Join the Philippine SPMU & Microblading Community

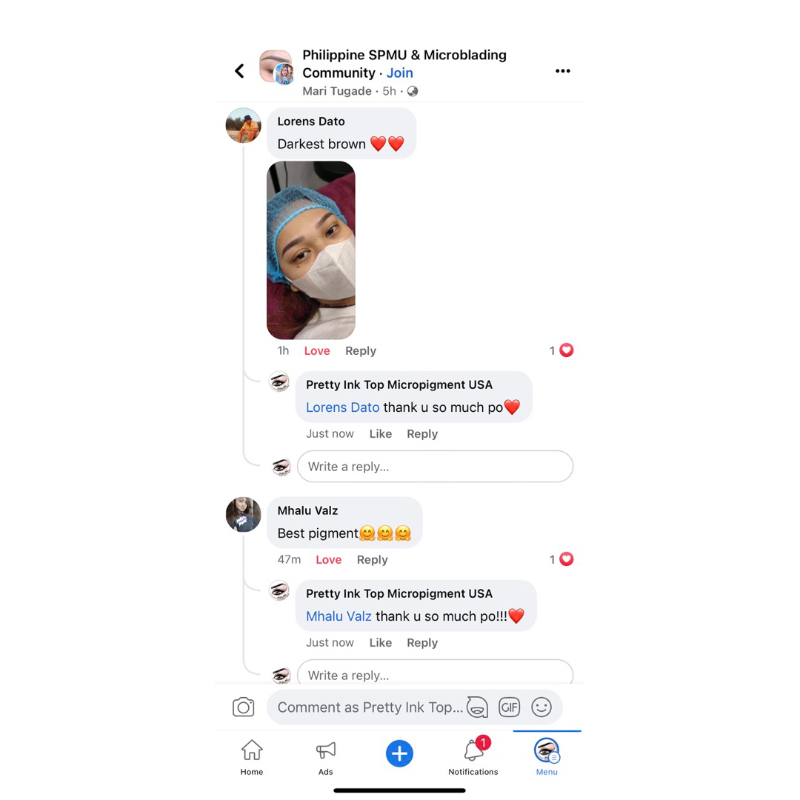coord(399,73)
